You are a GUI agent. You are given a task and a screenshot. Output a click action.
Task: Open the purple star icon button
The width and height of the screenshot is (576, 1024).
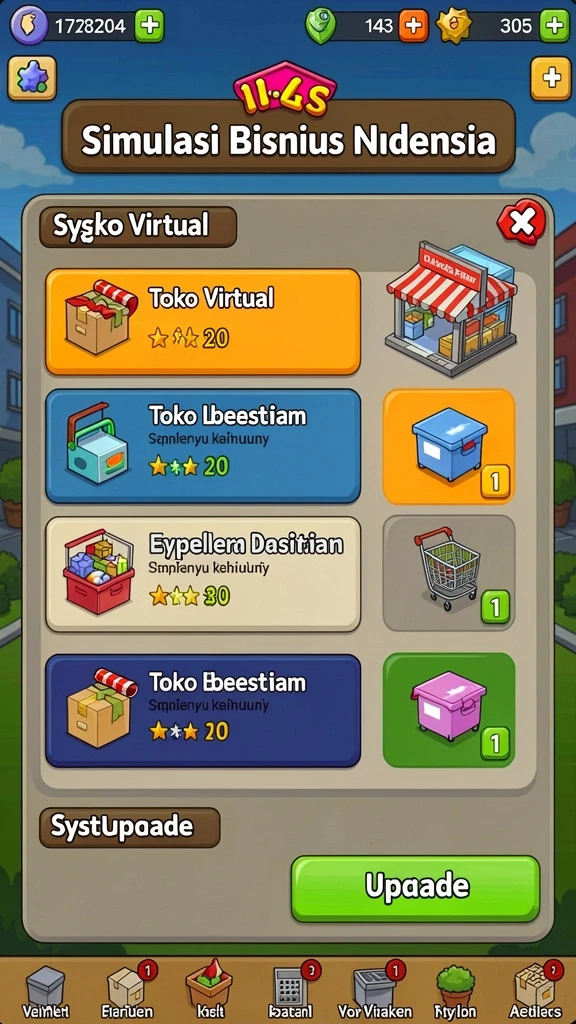[32, 78]
